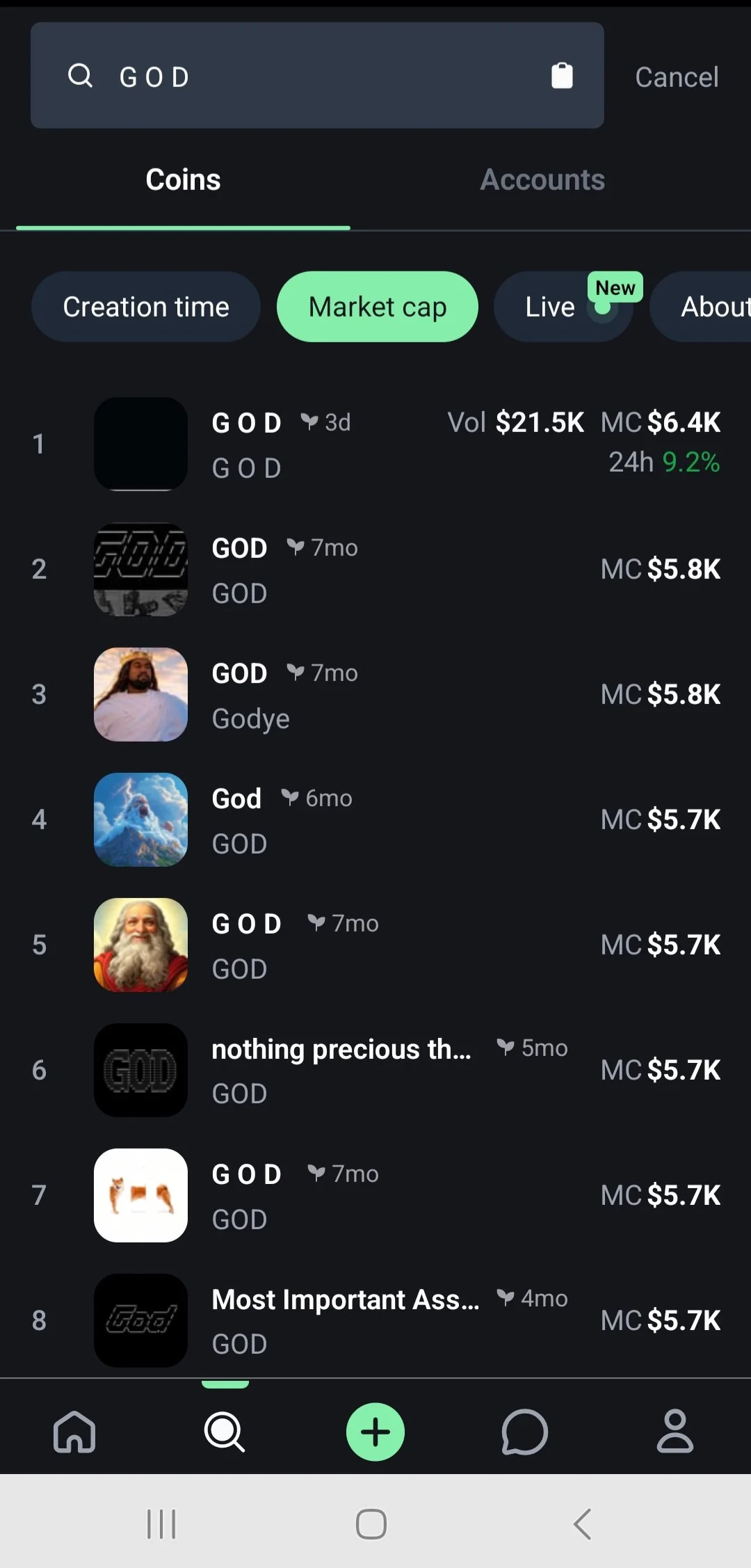
Task: Open the G O D coin with $6.4K market cap
Action: pos(375,444)
